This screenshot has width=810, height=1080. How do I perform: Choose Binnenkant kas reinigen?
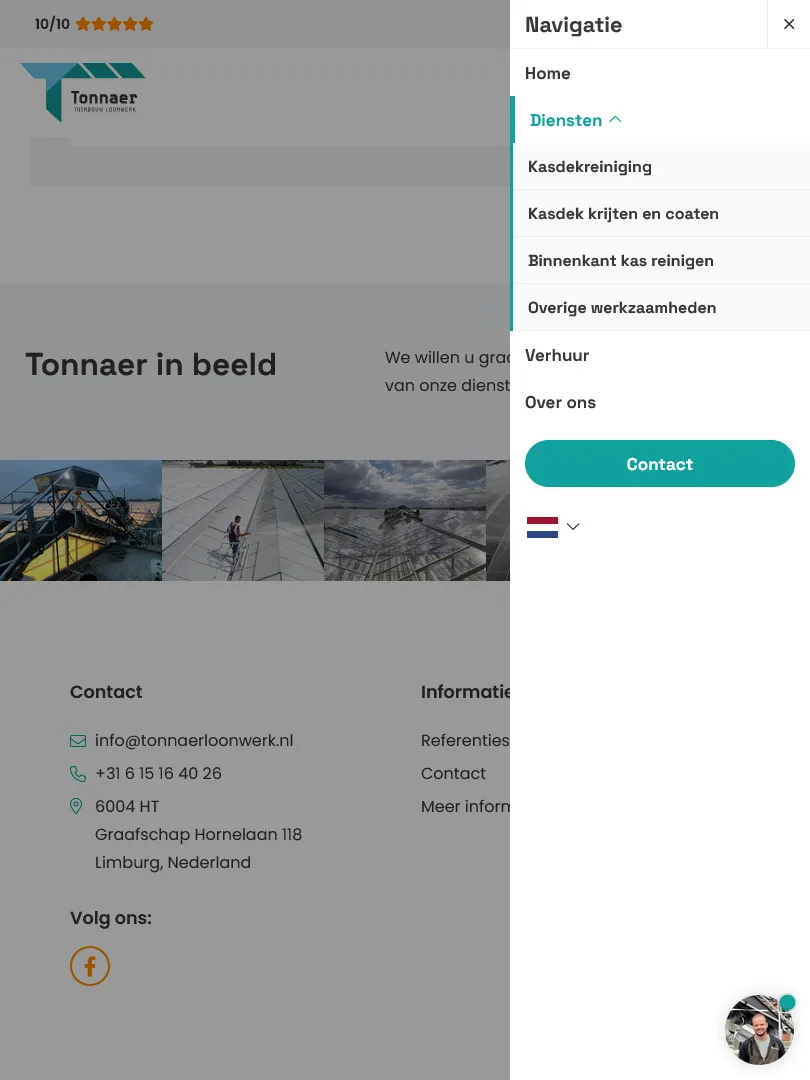click(x=620, y=260)
